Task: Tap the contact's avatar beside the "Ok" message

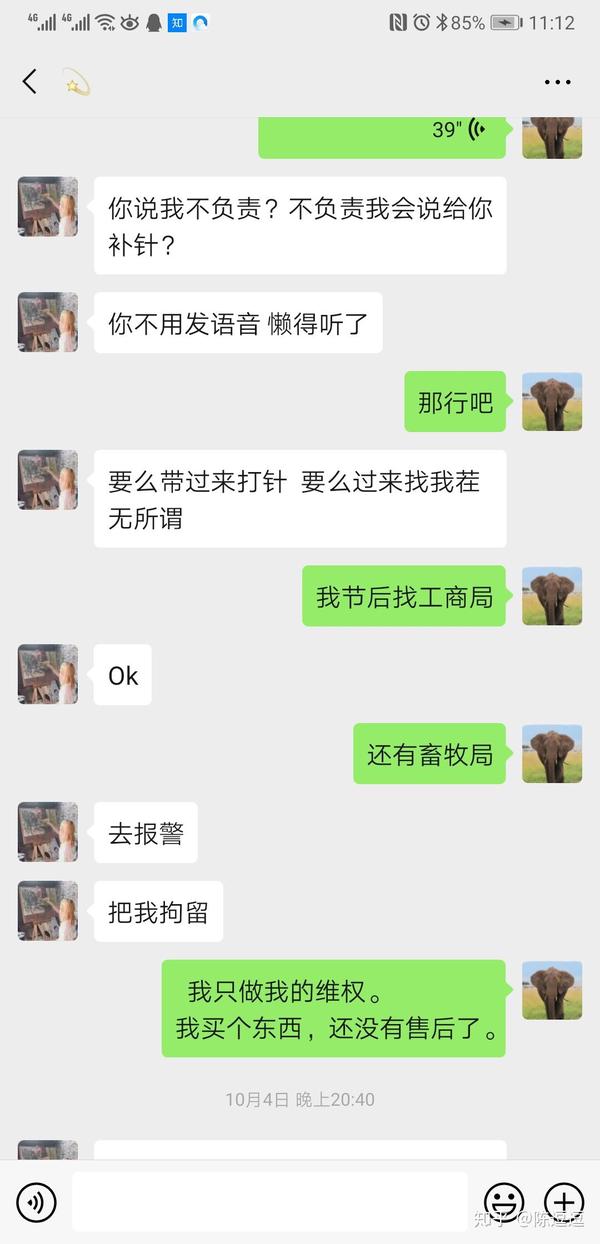Action: (x=48, y=674)
